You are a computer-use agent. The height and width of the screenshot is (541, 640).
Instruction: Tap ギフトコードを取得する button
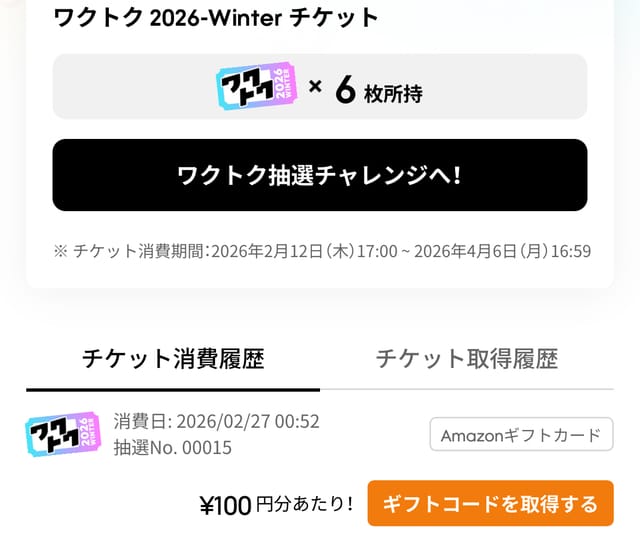(490, 503)
